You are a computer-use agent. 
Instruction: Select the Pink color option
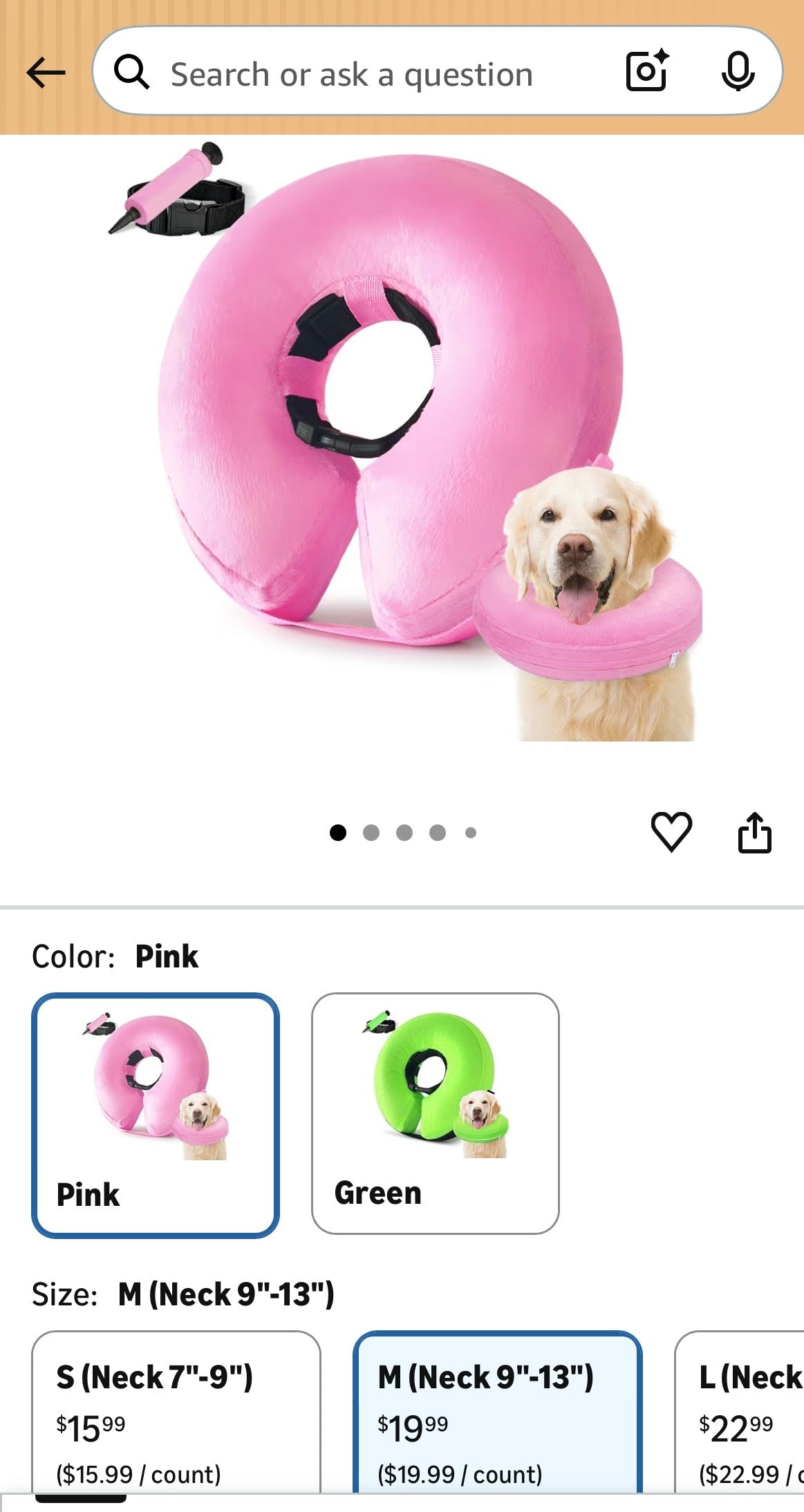pos(156,1115)
